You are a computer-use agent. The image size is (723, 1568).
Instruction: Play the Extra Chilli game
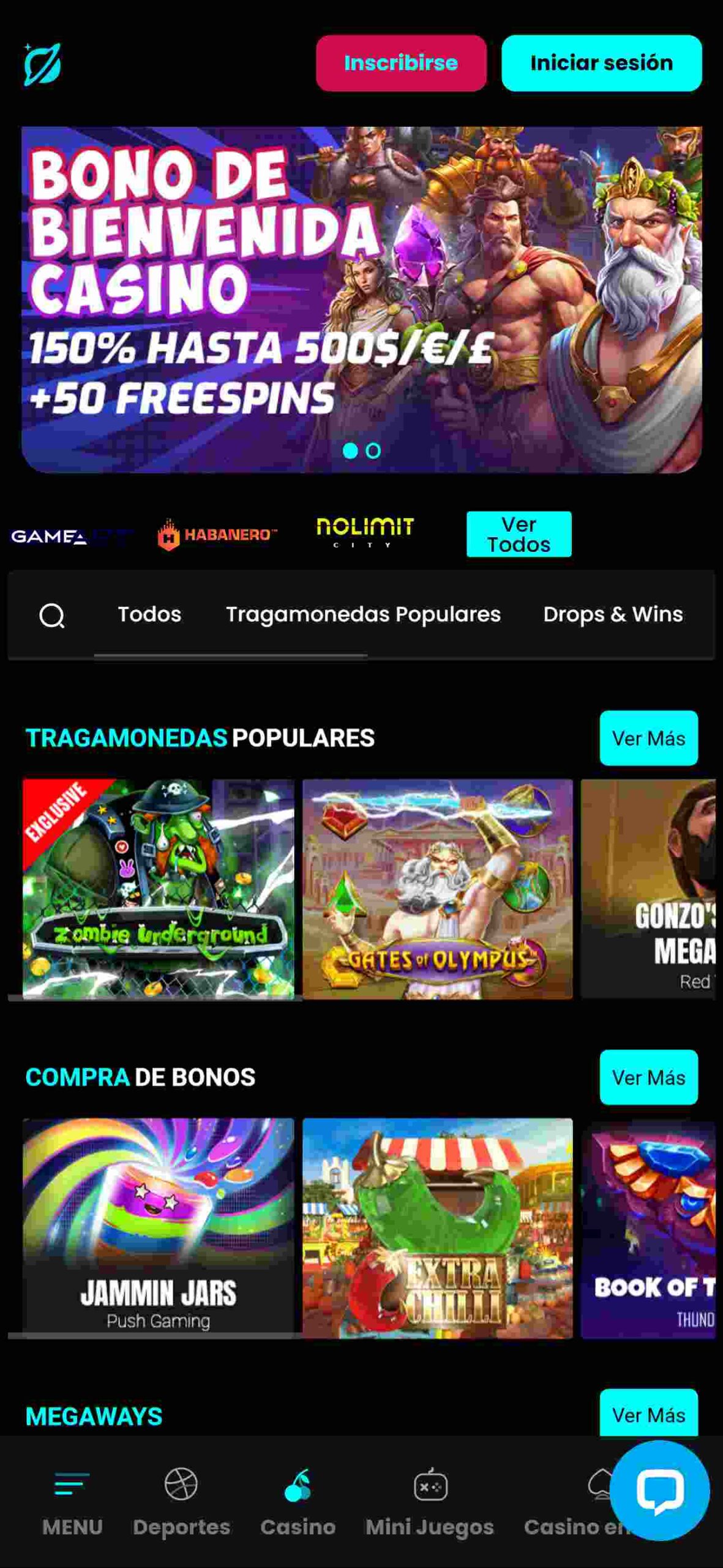[x=437, y=1228]
